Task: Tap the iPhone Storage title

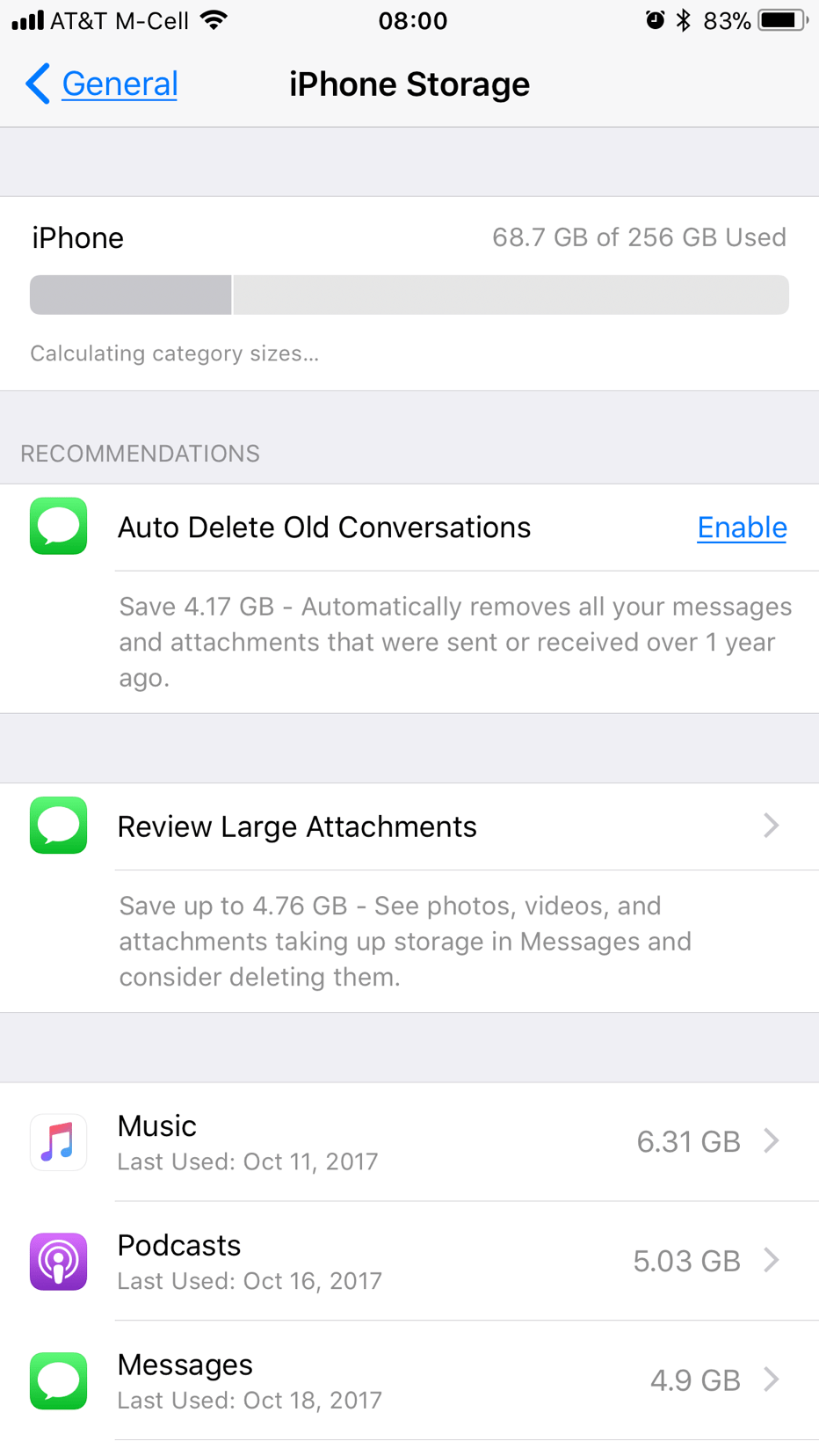Action: coord(409,83)
